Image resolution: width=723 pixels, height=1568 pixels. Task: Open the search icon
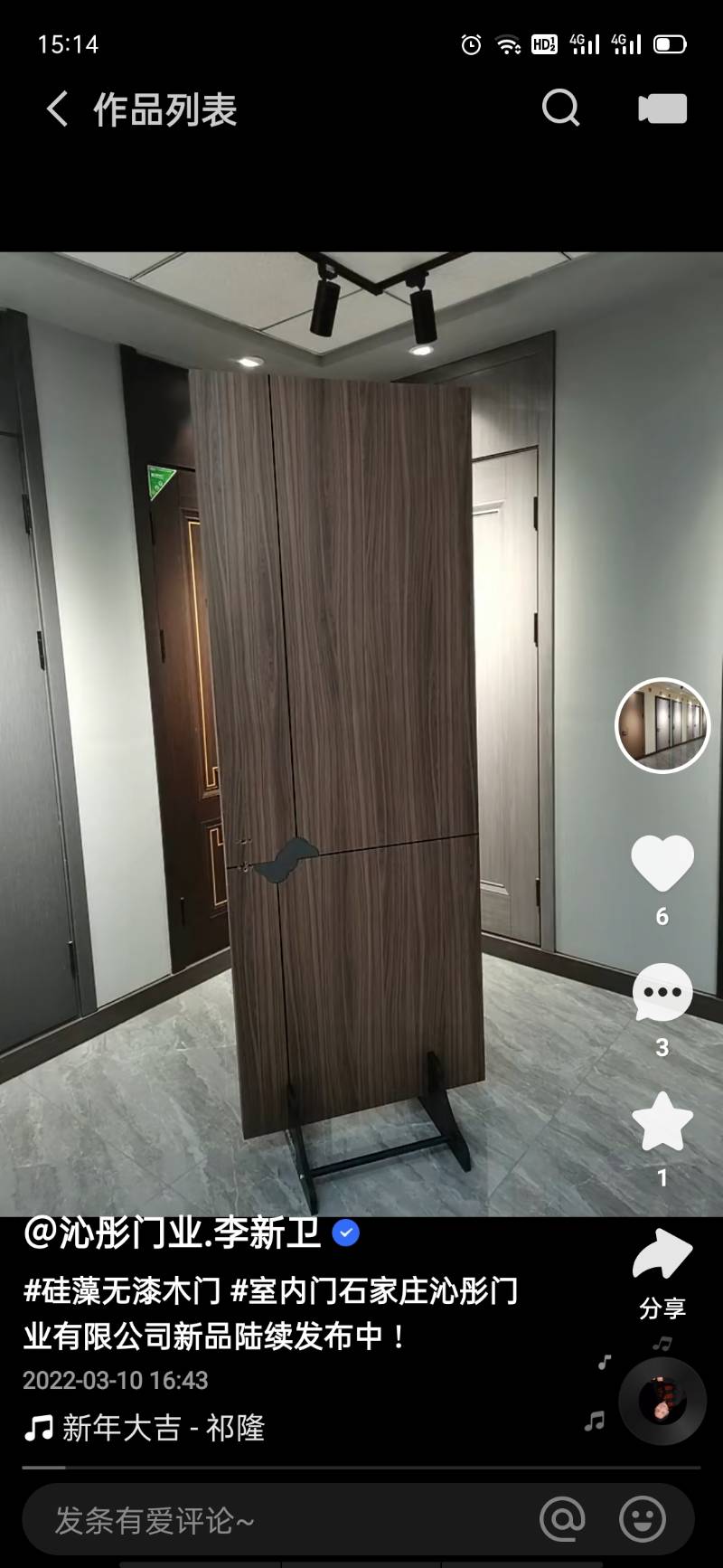pyautogui.click(x=560, y=109)
